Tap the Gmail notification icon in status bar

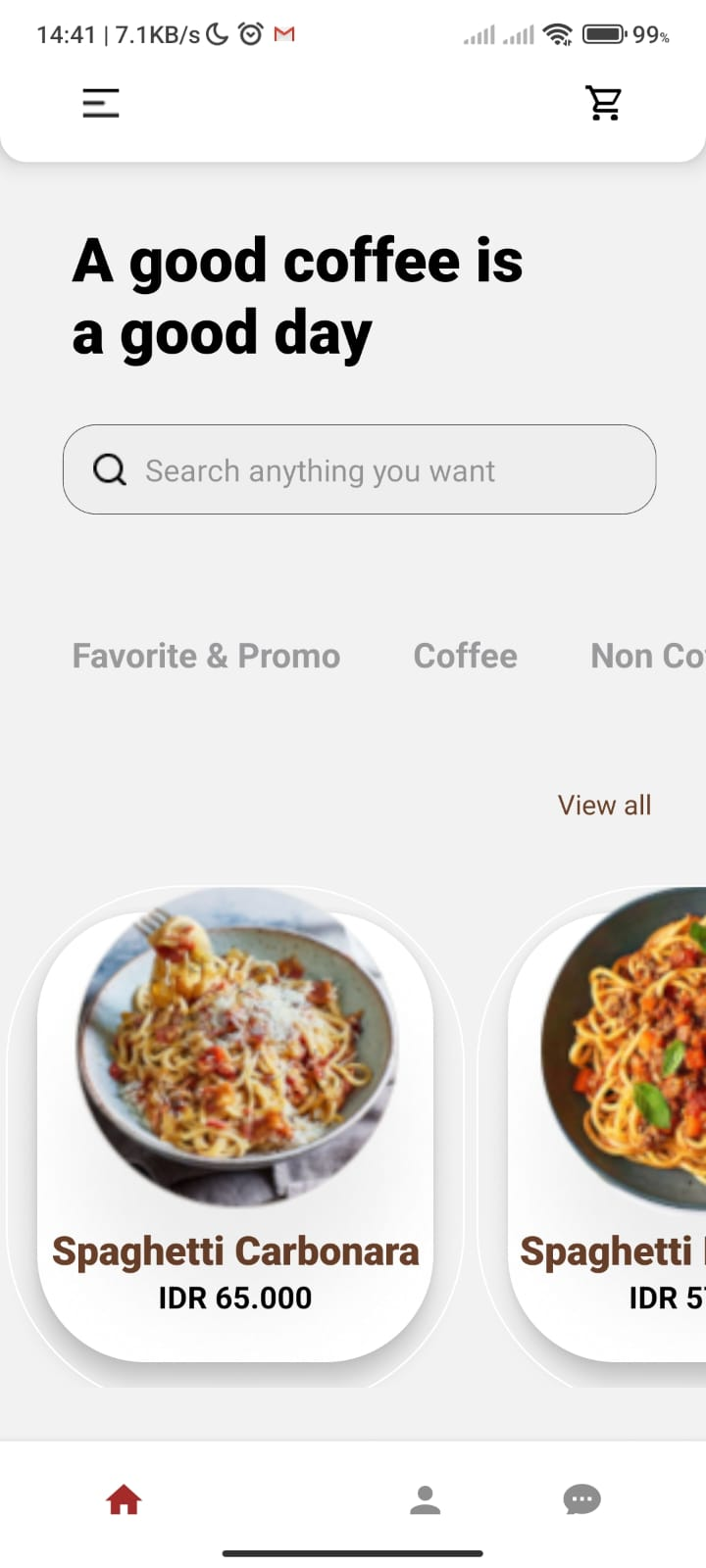point(284,32)
